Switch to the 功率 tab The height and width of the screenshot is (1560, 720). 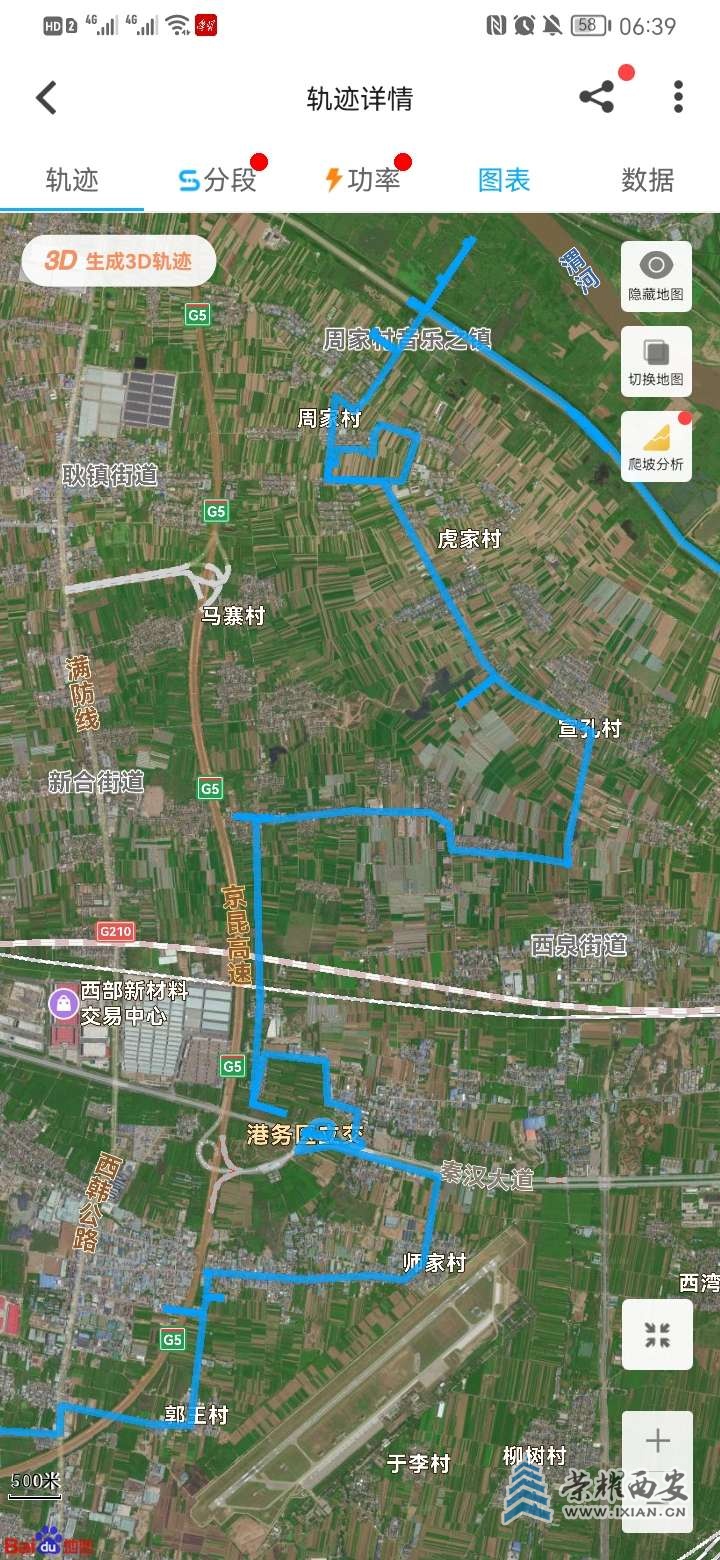tap(362, 180)
